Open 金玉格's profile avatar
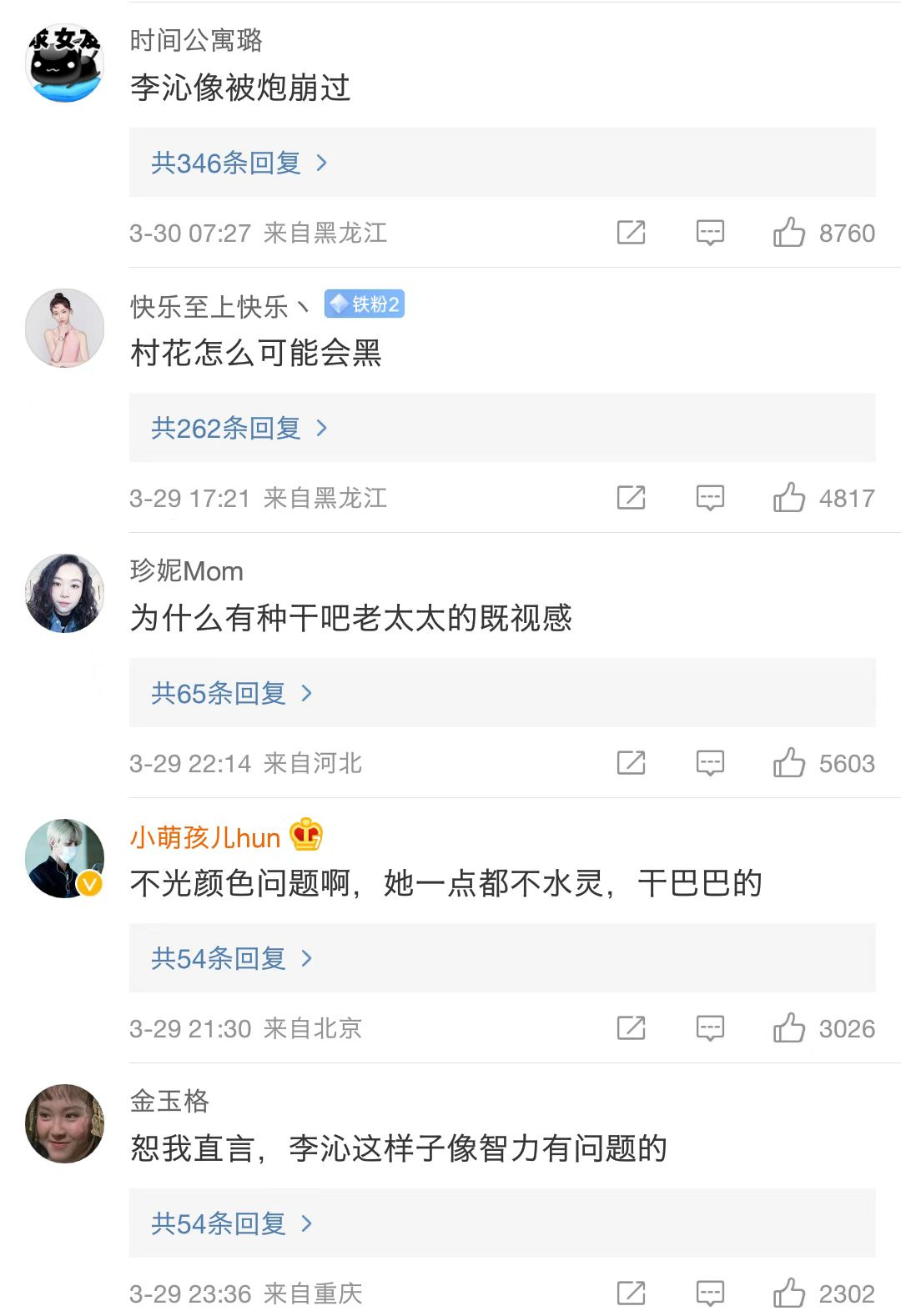Image resolution: width=901 pixels, height=1316 pixels. click(x=65, y=1123)
